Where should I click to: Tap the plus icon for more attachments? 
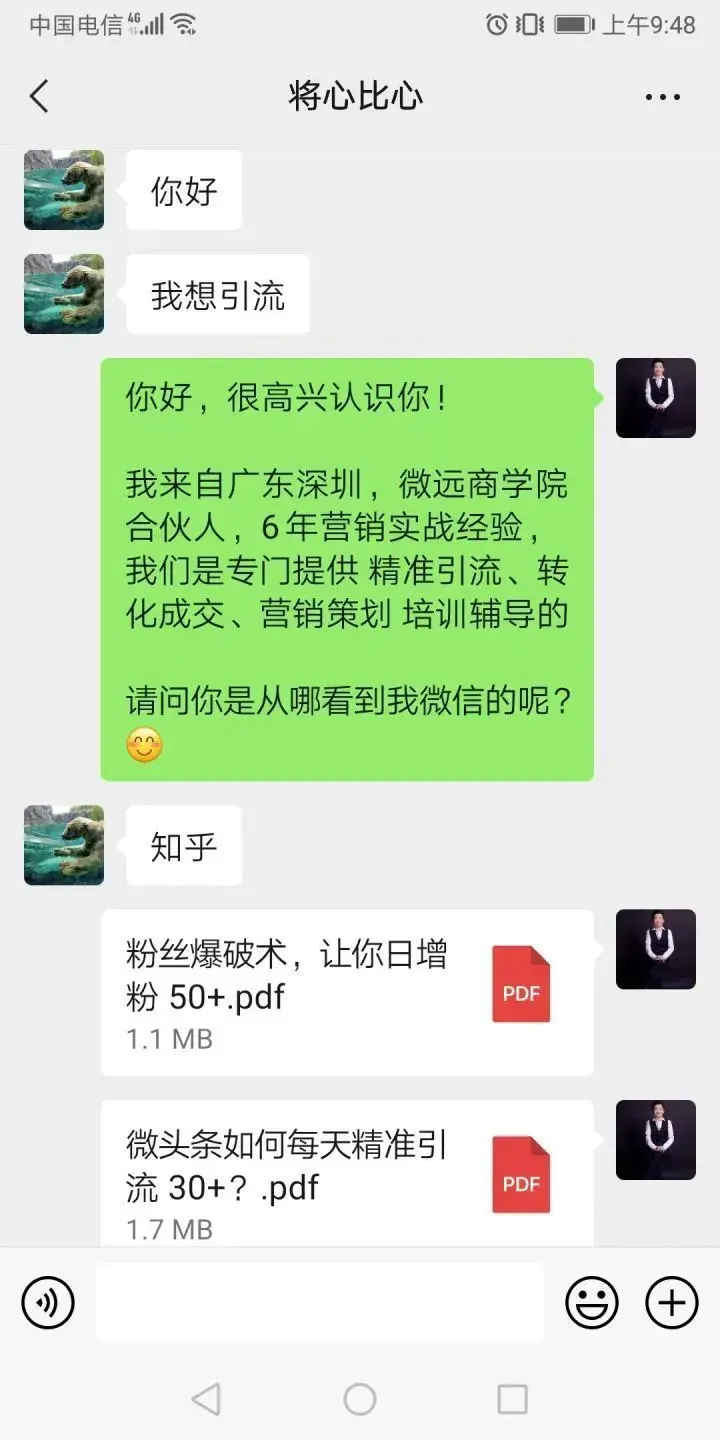coord(670,1302)
